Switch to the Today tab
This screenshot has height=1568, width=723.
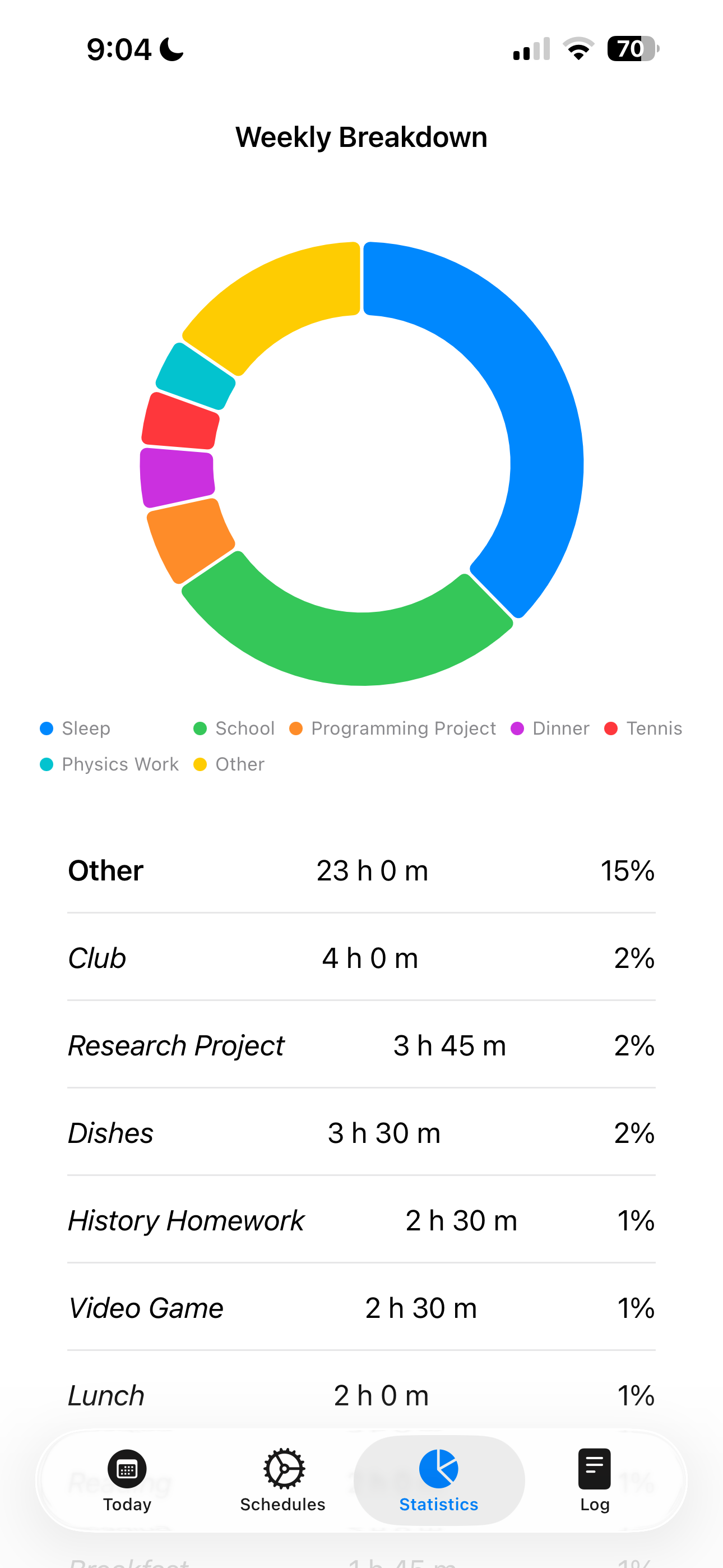(127, 1481)
